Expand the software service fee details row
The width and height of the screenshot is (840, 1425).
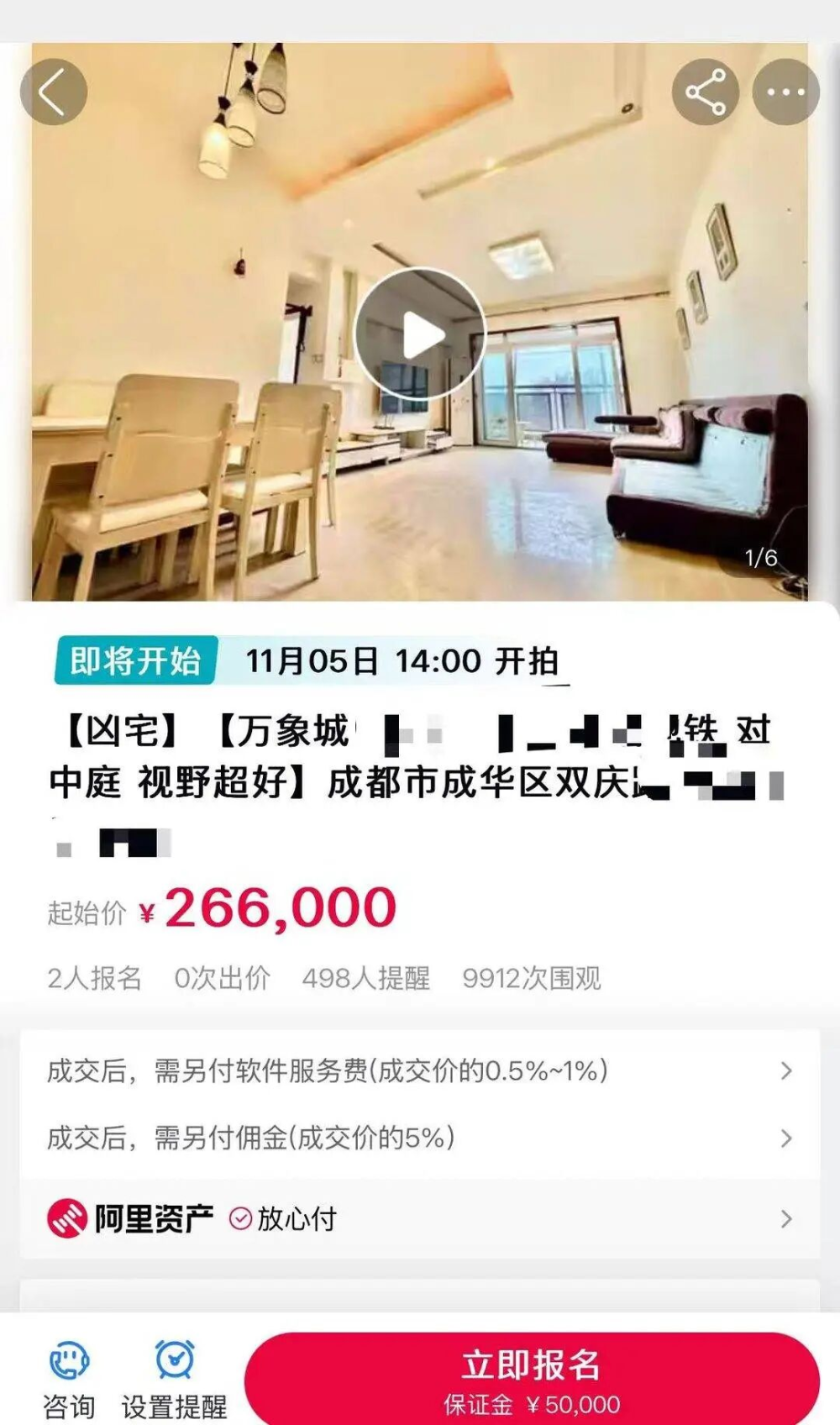click(x=420, y=1070)
